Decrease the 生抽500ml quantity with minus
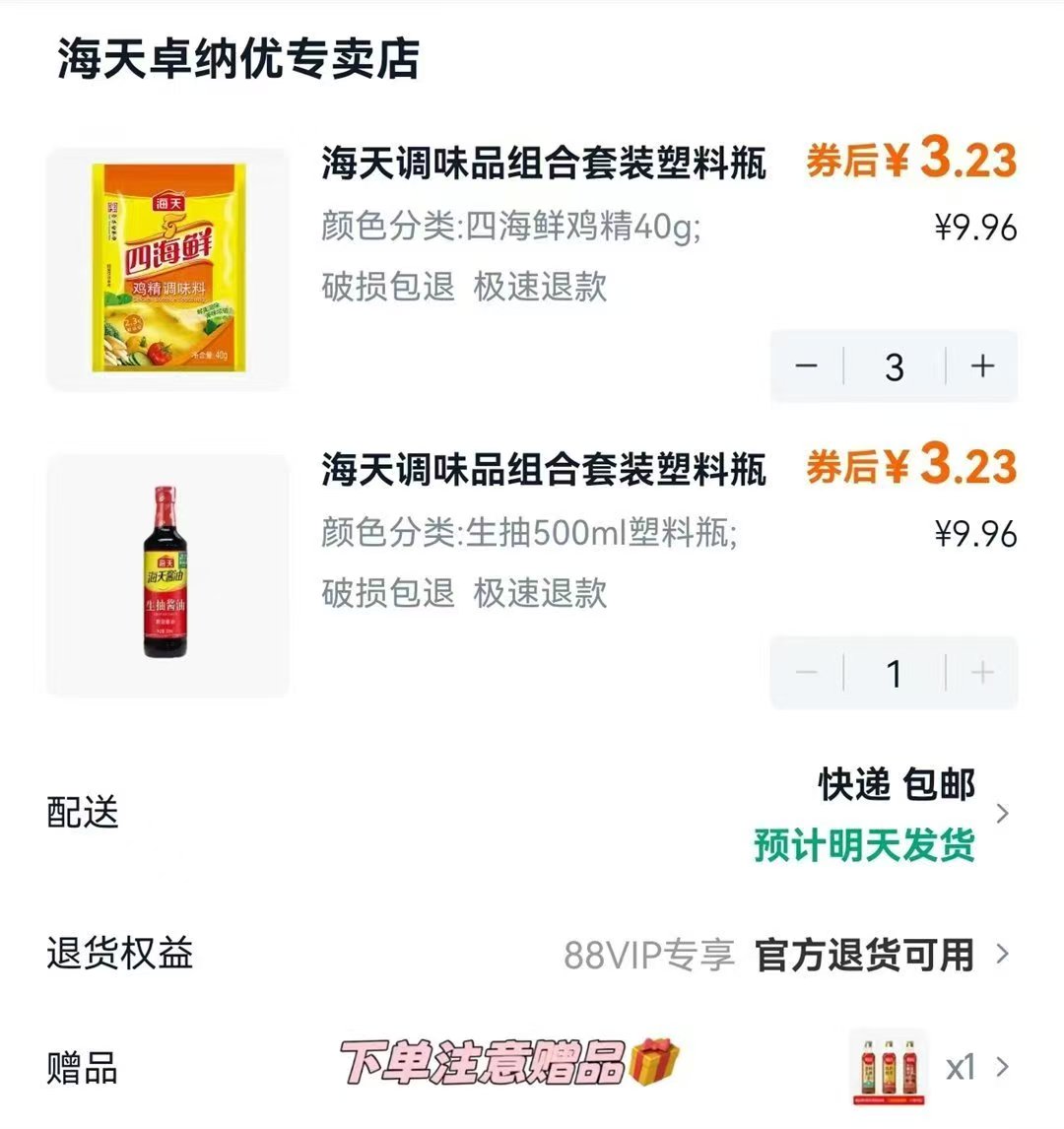The height and width of the screenshot is (1129, 1064). 808,673
